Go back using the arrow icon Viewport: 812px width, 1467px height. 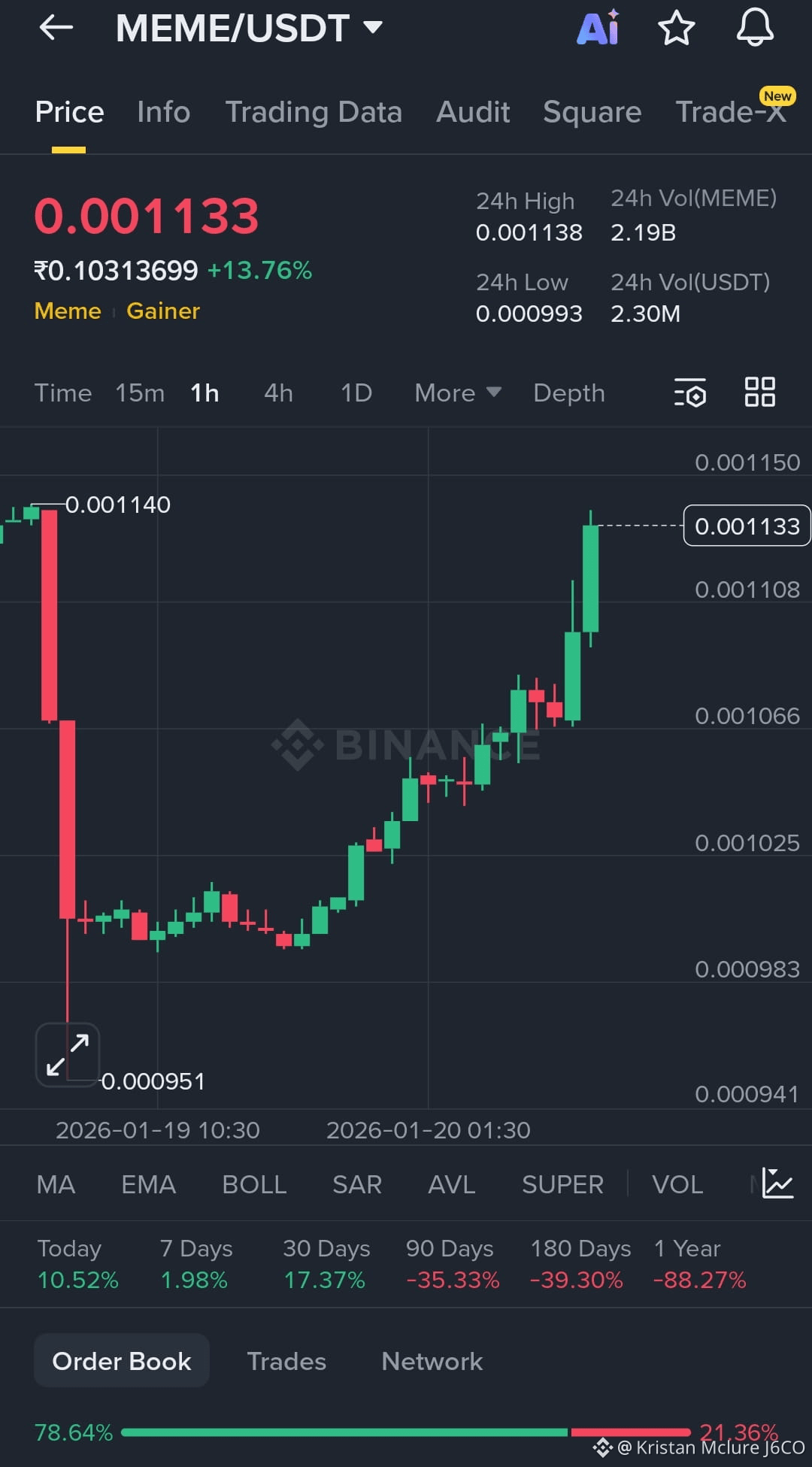(x=56, y=29)
